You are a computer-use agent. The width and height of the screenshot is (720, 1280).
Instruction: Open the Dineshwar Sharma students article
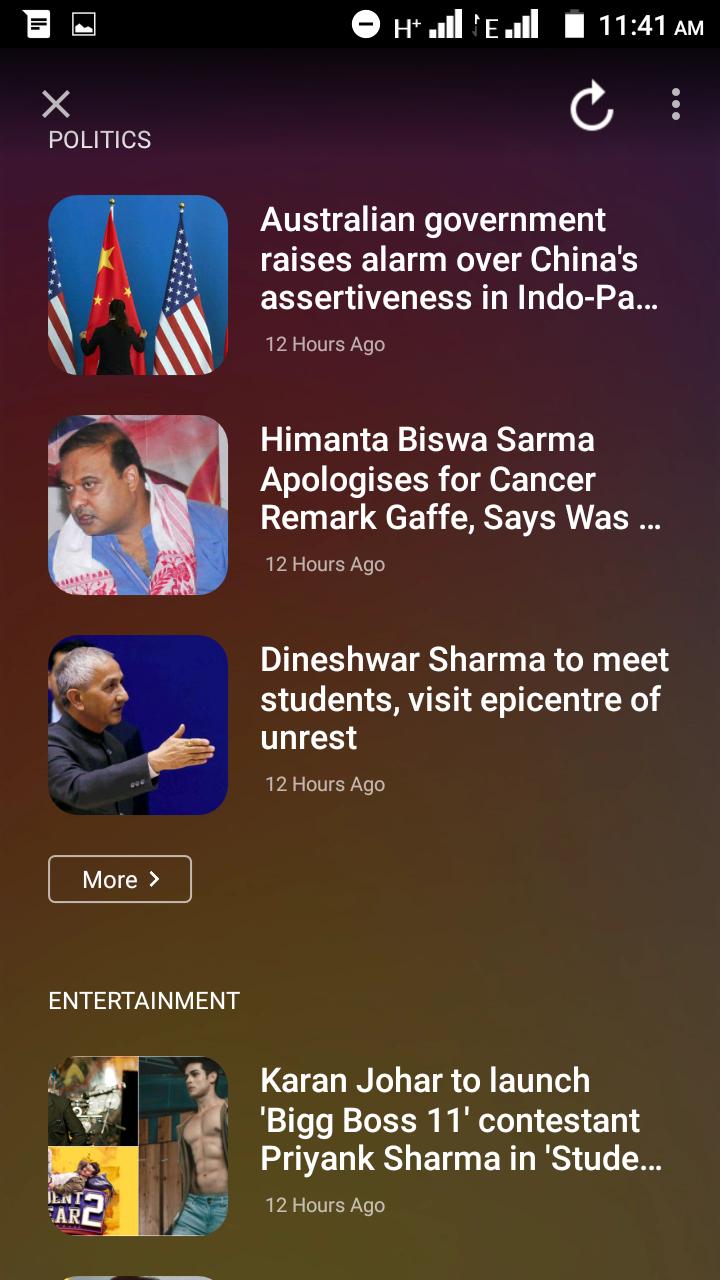coord(463,700)
